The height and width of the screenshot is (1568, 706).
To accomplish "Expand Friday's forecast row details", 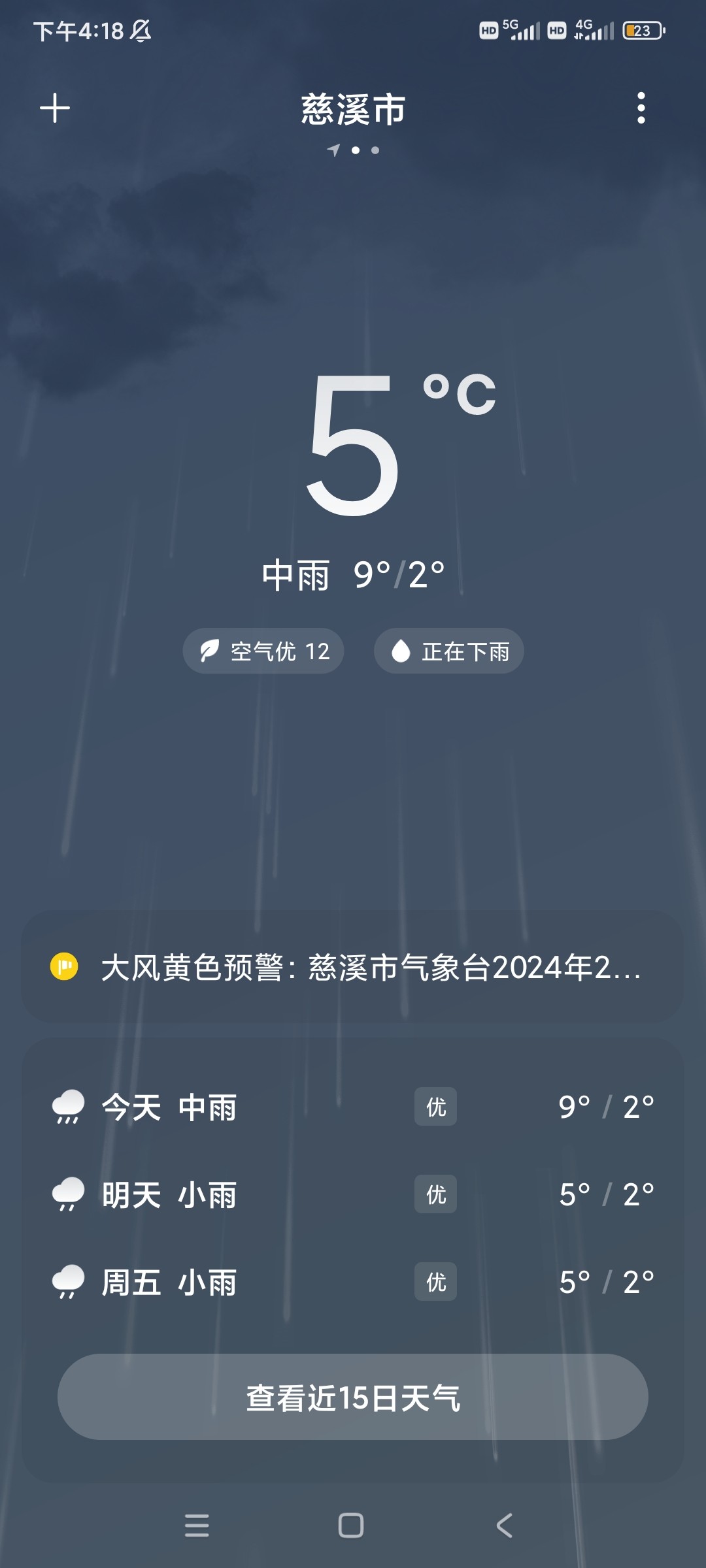I will tap(353, 1282).
